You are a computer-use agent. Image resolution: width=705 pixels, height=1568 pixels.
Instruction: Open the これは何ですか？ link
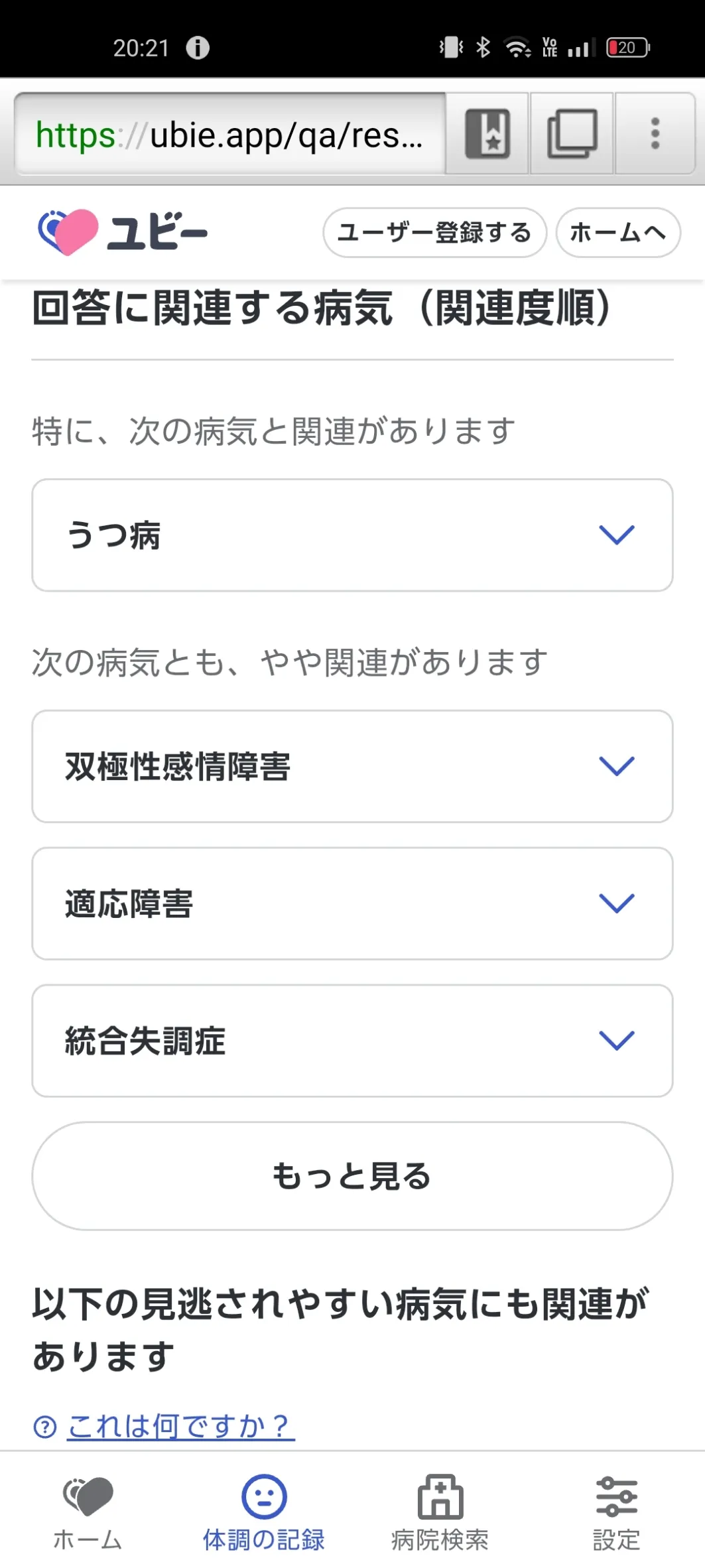pyautogui.click(x=180, y=1425)
